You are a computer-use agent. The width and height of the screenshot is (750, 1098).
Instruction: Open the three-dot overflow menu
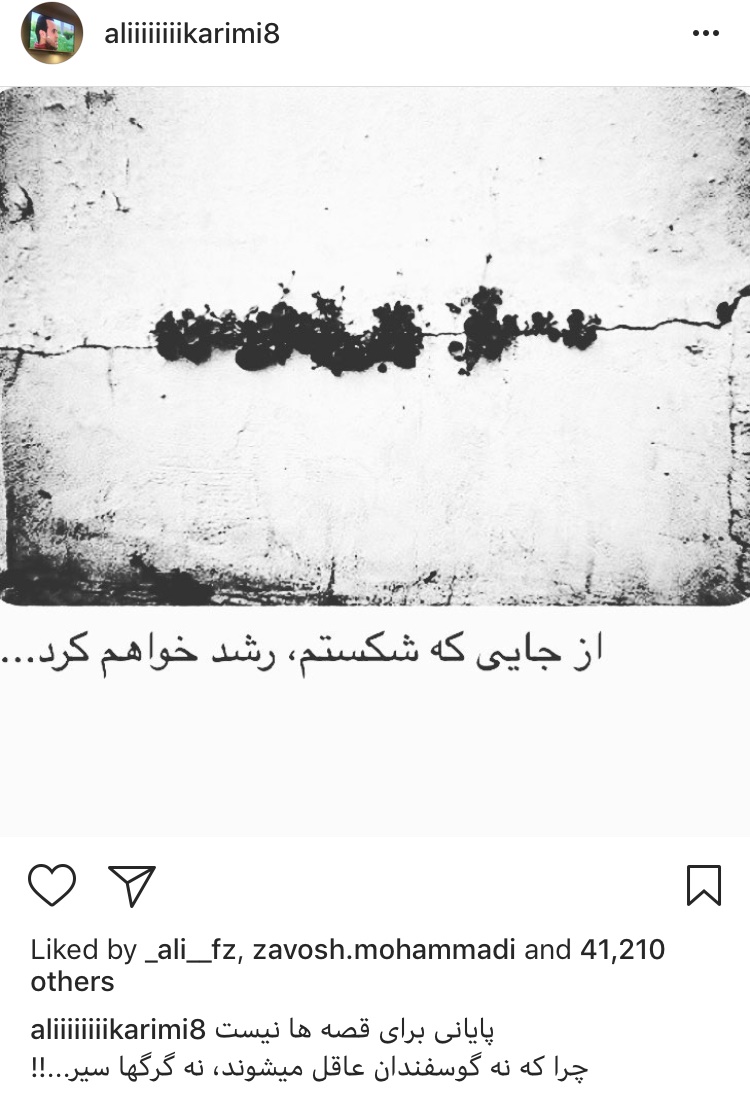[706, 33]
